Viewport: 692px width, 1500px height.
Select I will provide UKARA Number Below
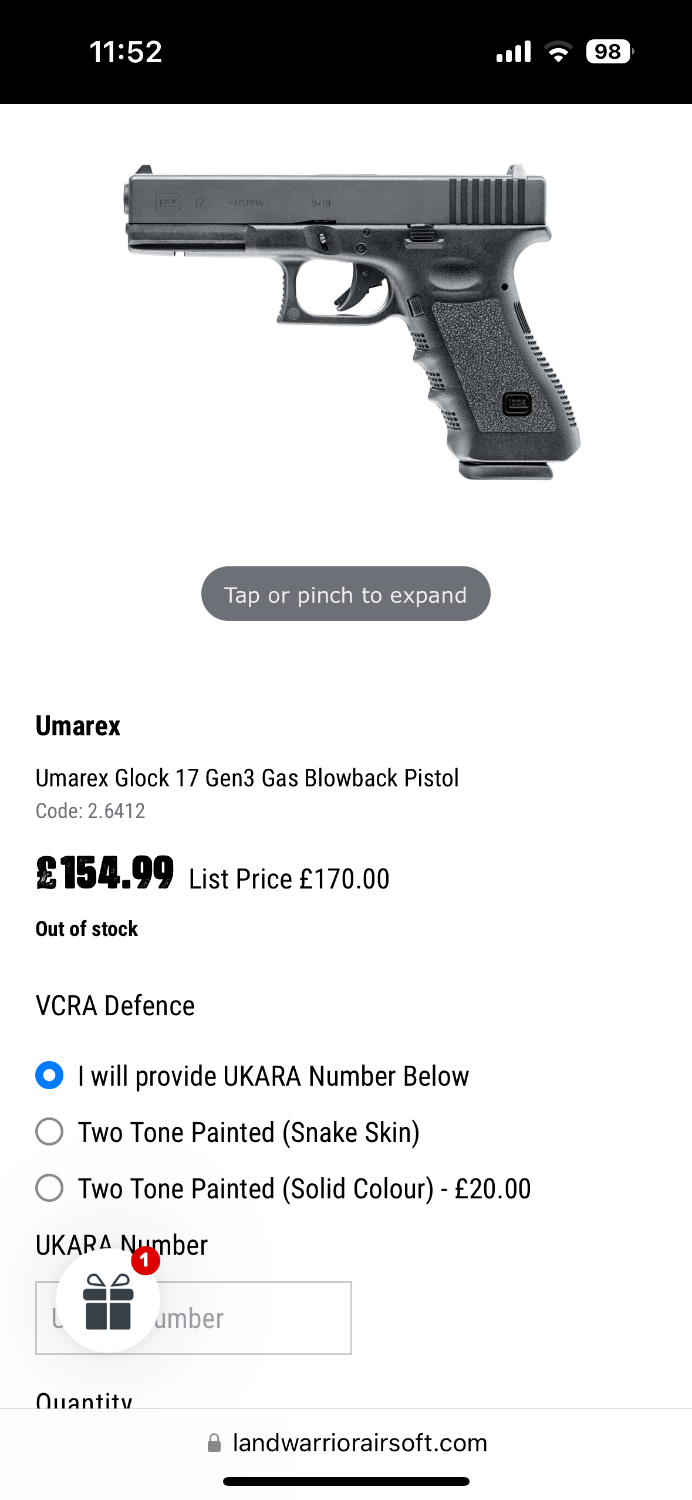[x=49, y=1076]
